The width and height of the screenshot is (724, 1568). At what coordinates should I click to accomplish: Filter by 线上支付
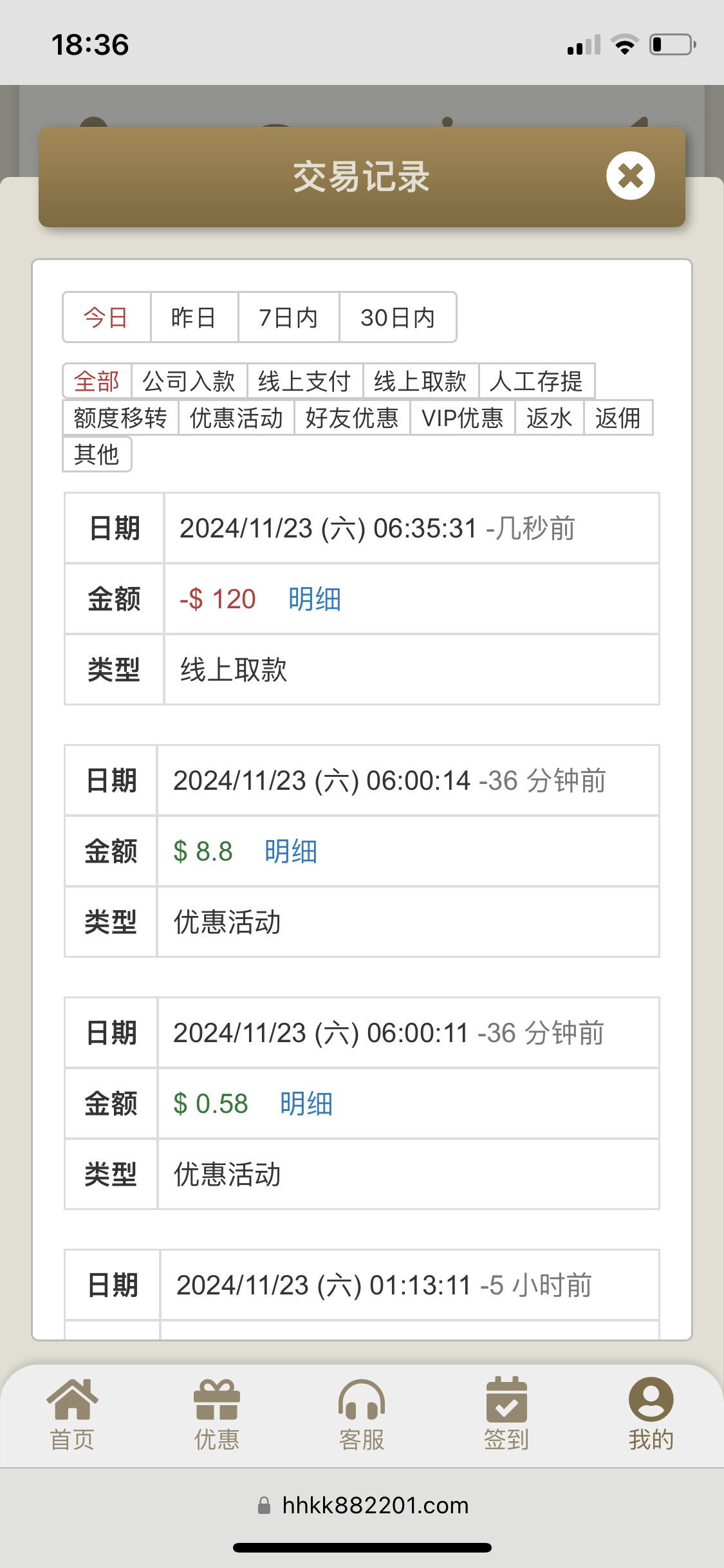point(305,381)
